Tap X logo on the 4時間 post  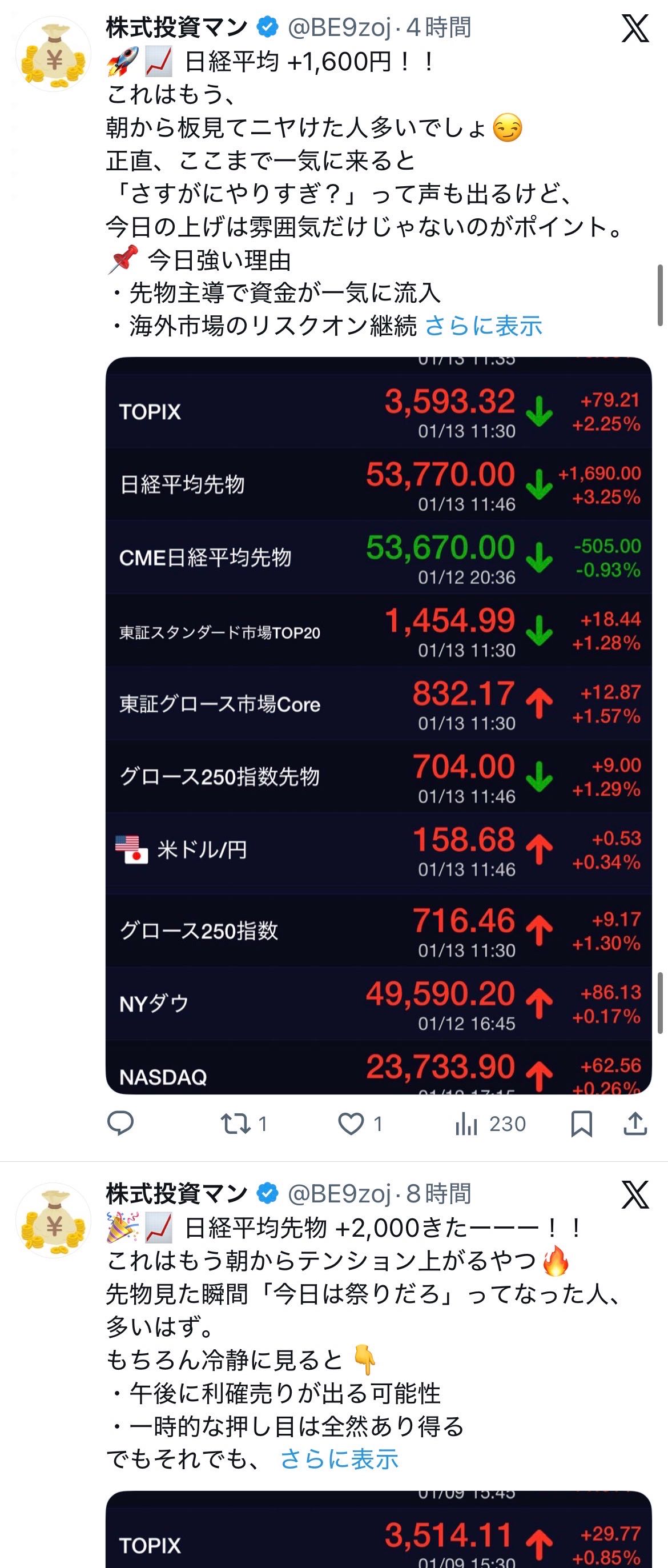(x=635, y=28)
